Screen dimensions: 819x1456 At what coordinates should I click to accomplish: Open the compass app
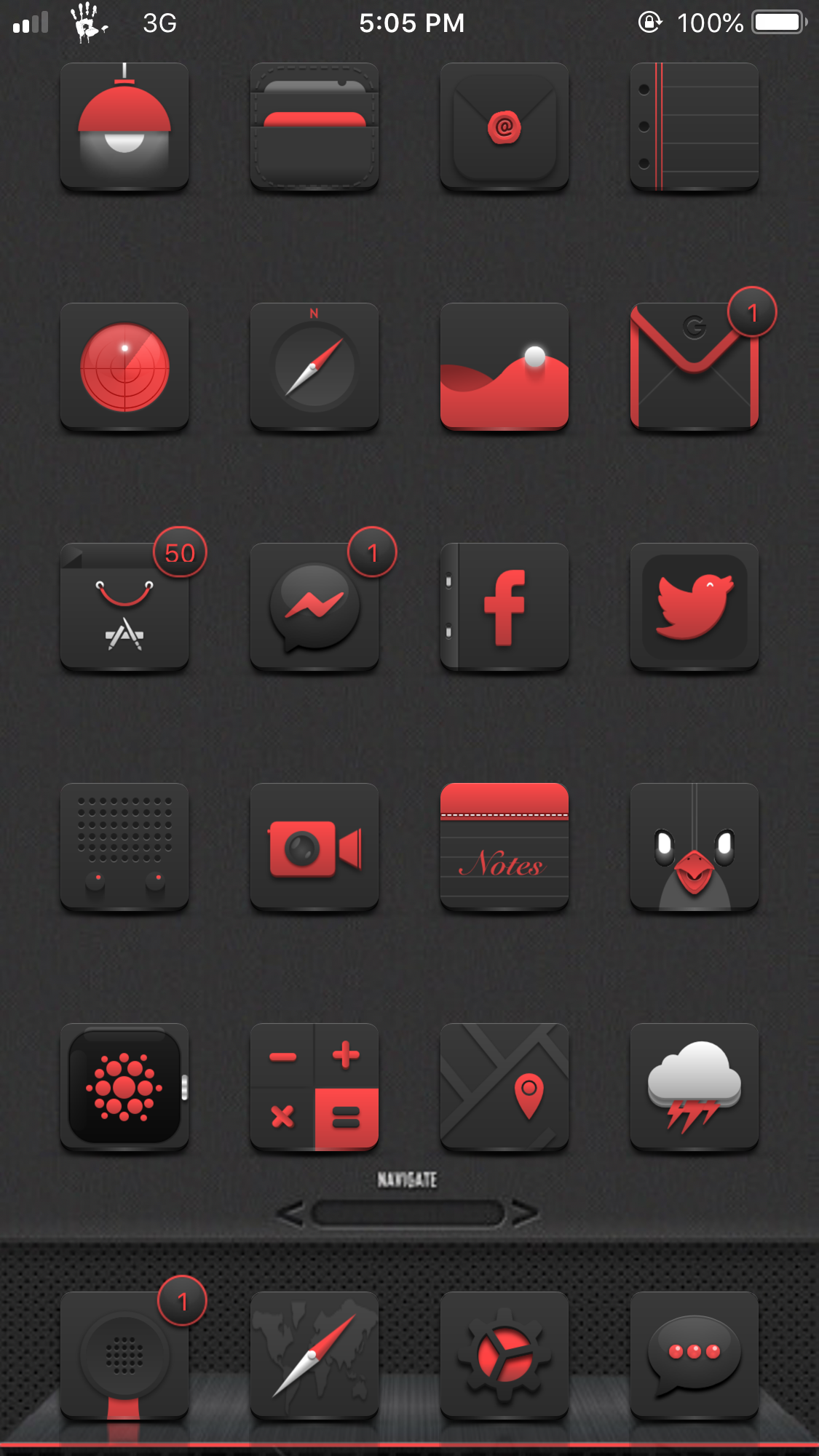pos(314,366)
